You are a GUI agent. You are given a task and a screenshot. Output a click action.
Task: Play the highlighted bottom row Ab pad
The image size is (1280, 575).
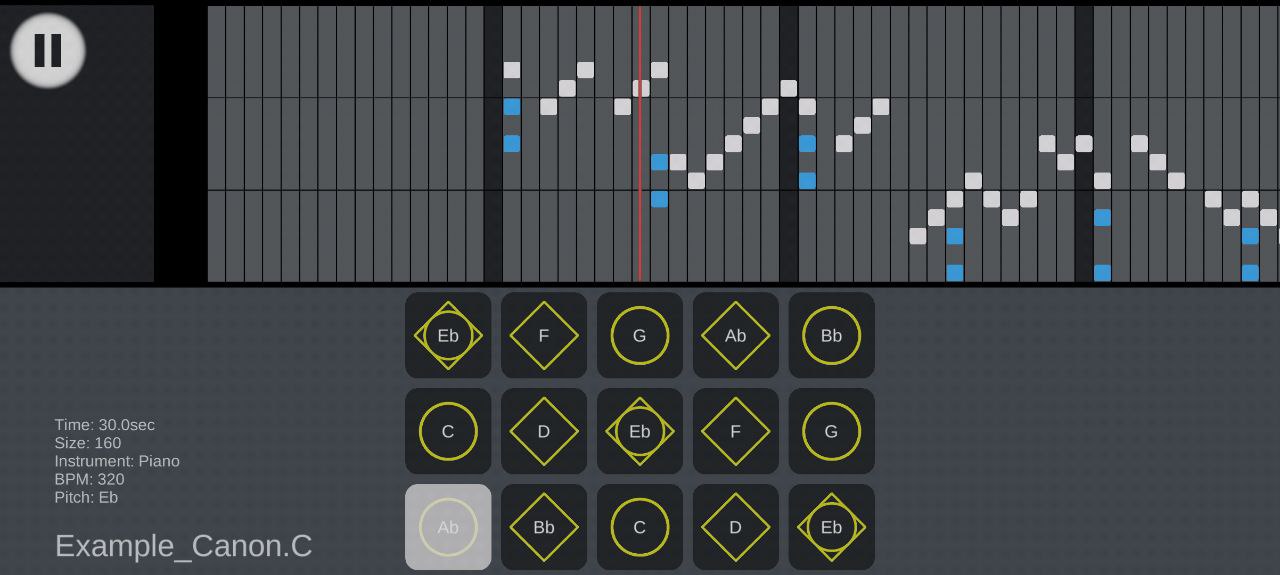coord(448,527)
